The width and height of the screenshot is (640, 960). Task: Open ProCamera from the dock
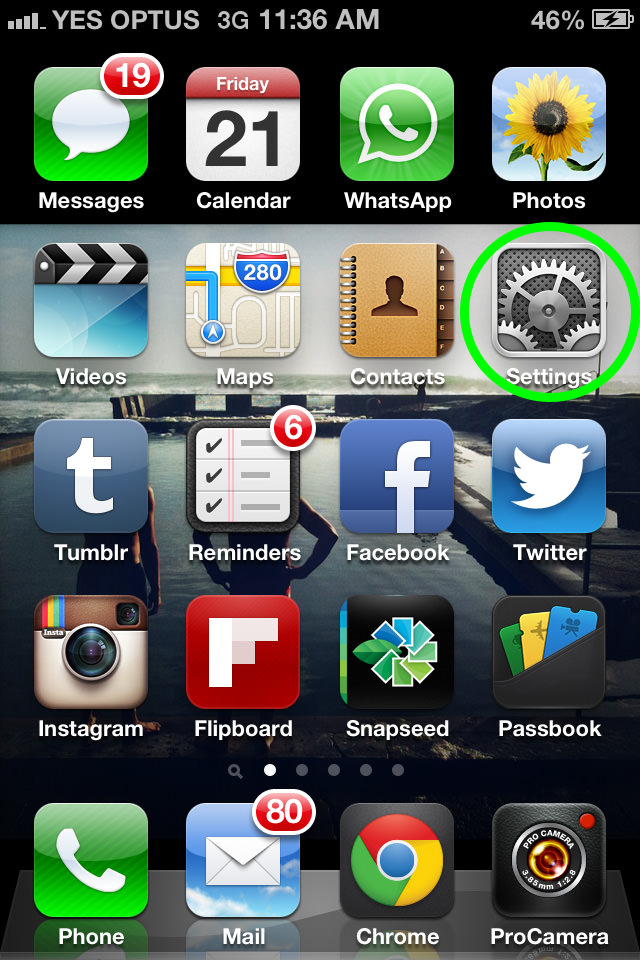[549, 861]
